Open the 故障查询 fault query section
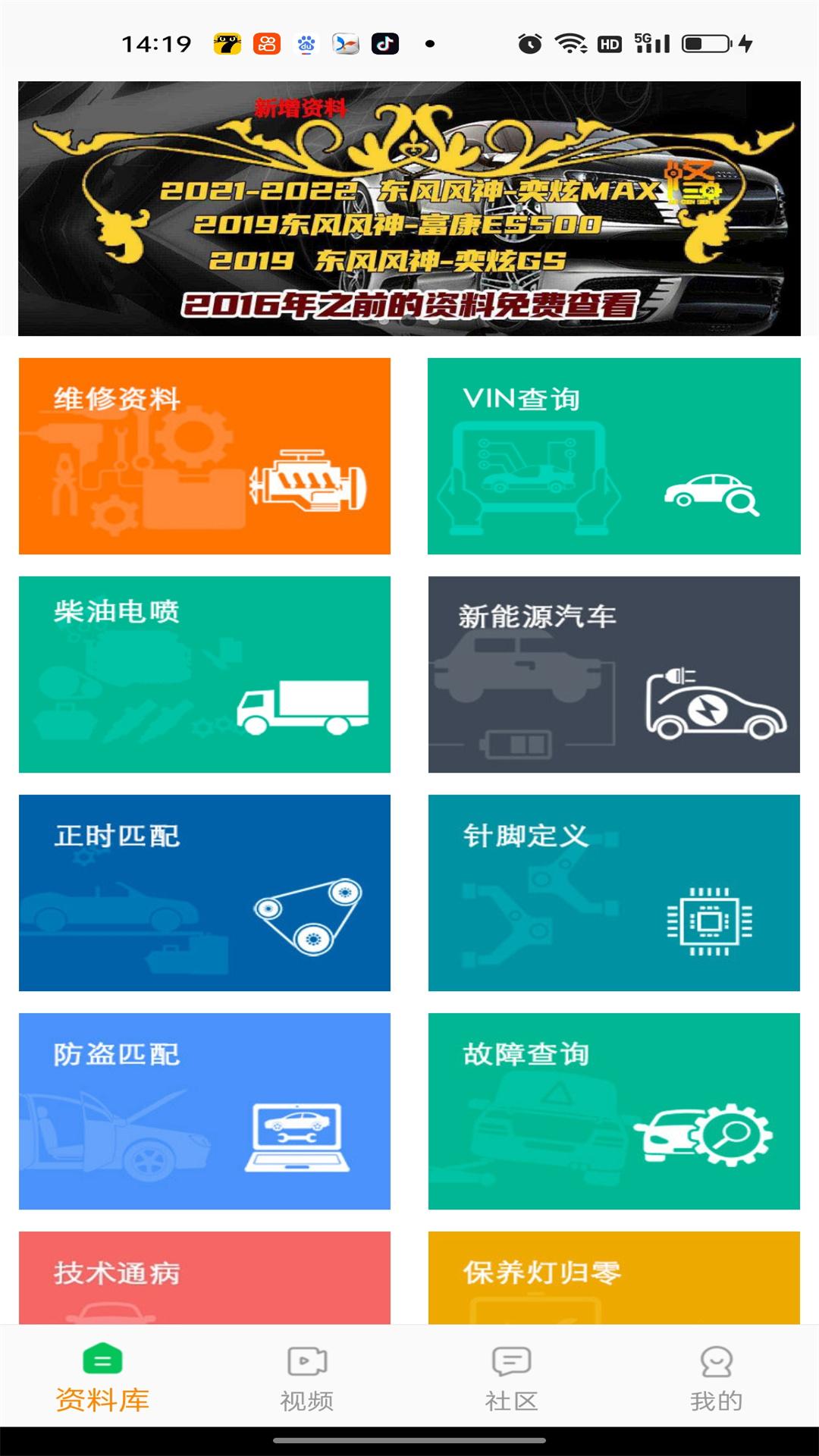 (x=614, y=1111)
